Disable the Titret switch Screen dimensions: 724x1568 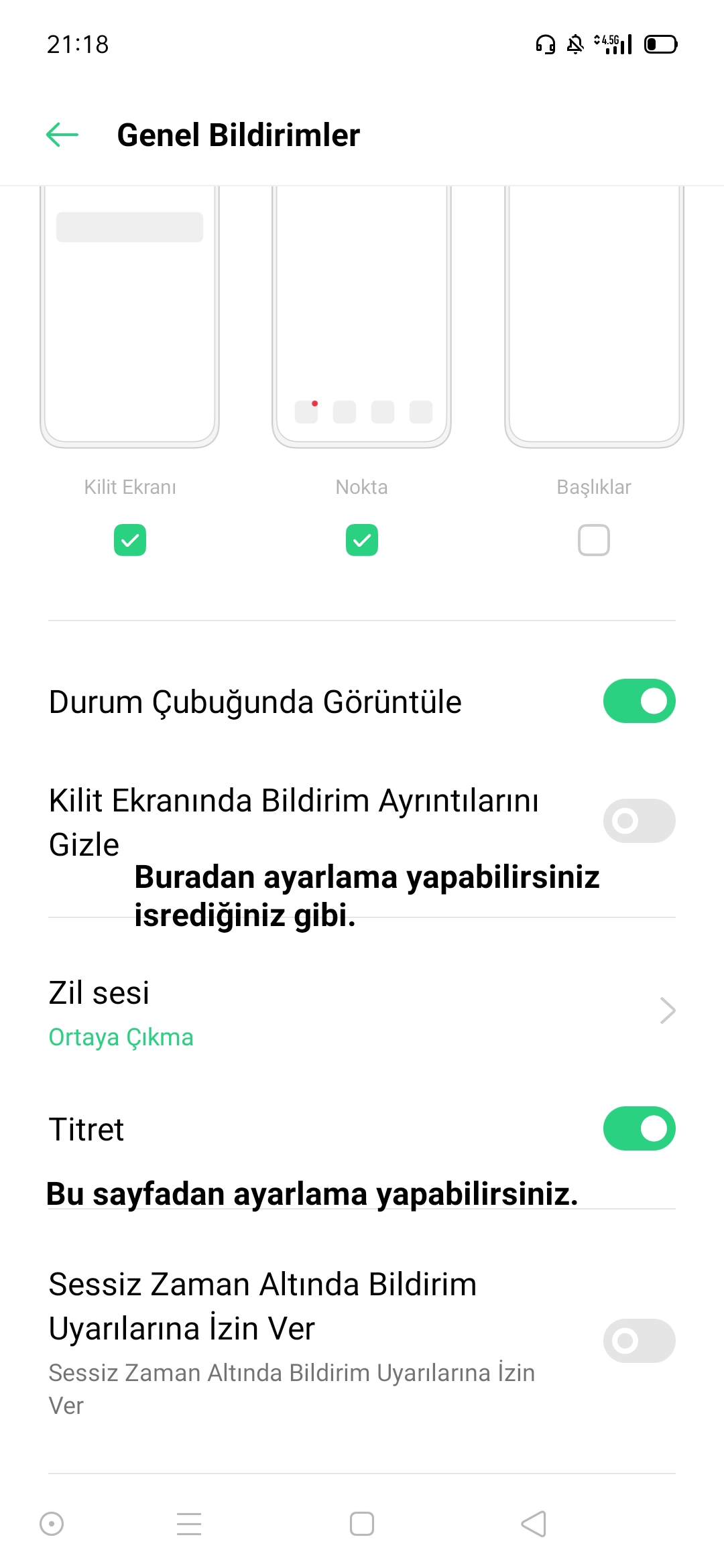pos(639,1128)
